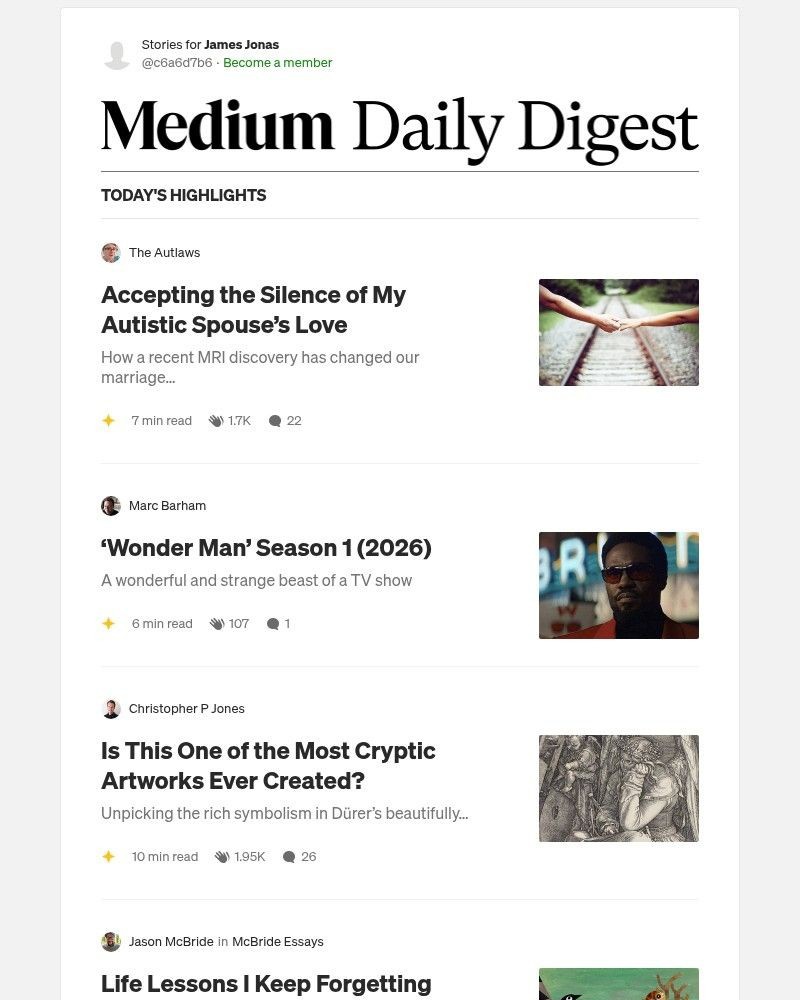The image size is (800, 1000).
Task: Open the article 'Wonder Man' Season 1 (2026)
Action: 266,548
